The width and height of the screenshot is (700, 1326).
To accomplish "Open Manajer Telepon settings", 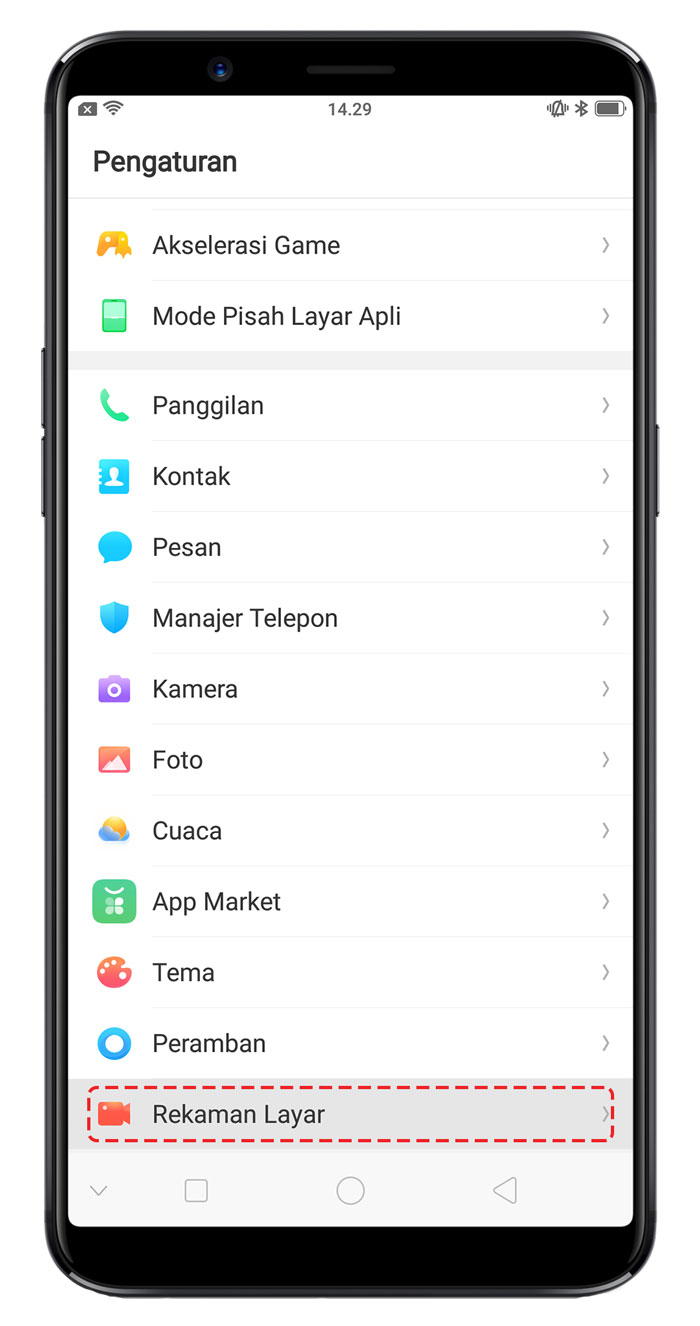I will click(x=350, y=618).
